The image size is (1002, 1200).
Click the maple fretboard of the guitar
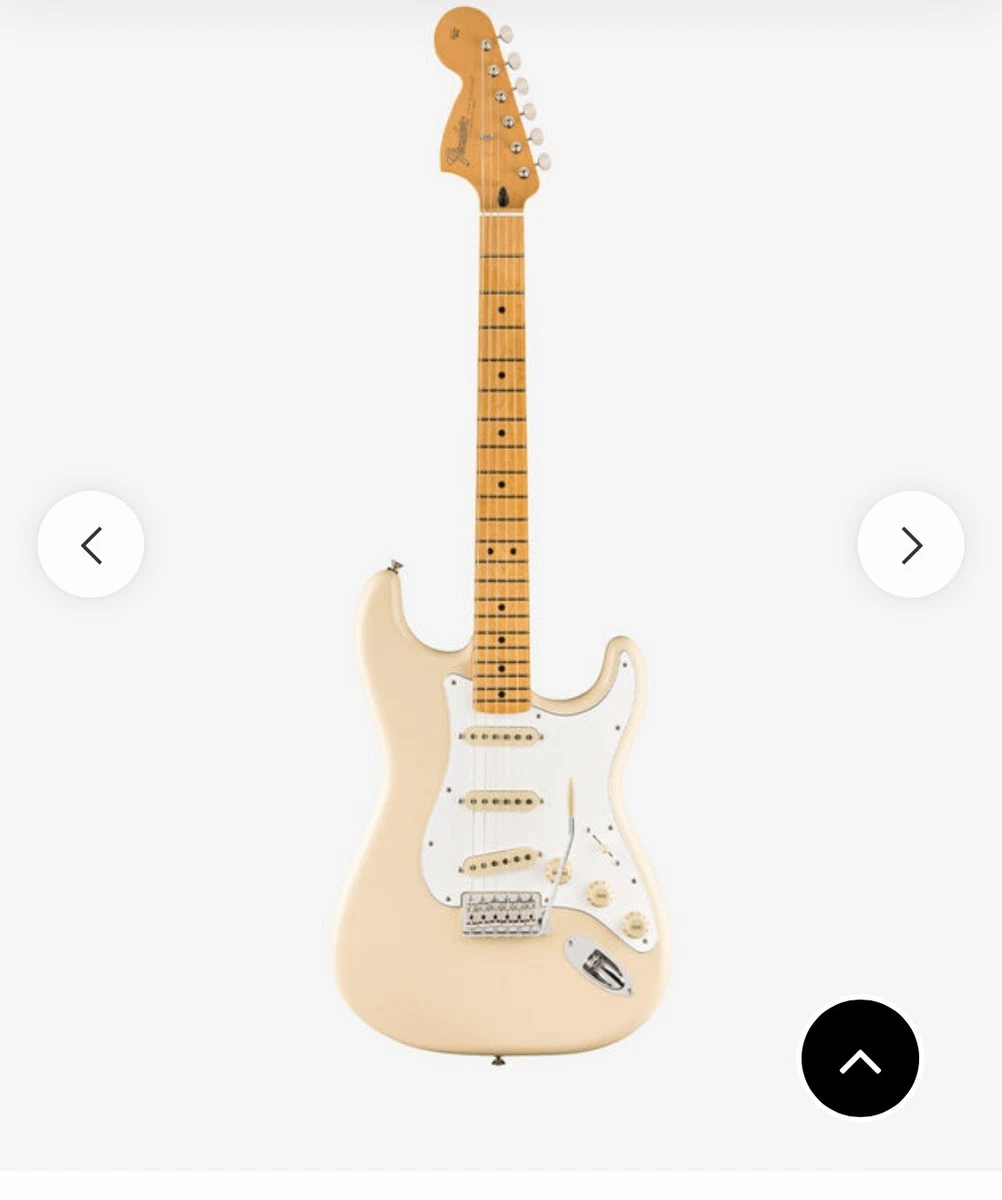500,430
